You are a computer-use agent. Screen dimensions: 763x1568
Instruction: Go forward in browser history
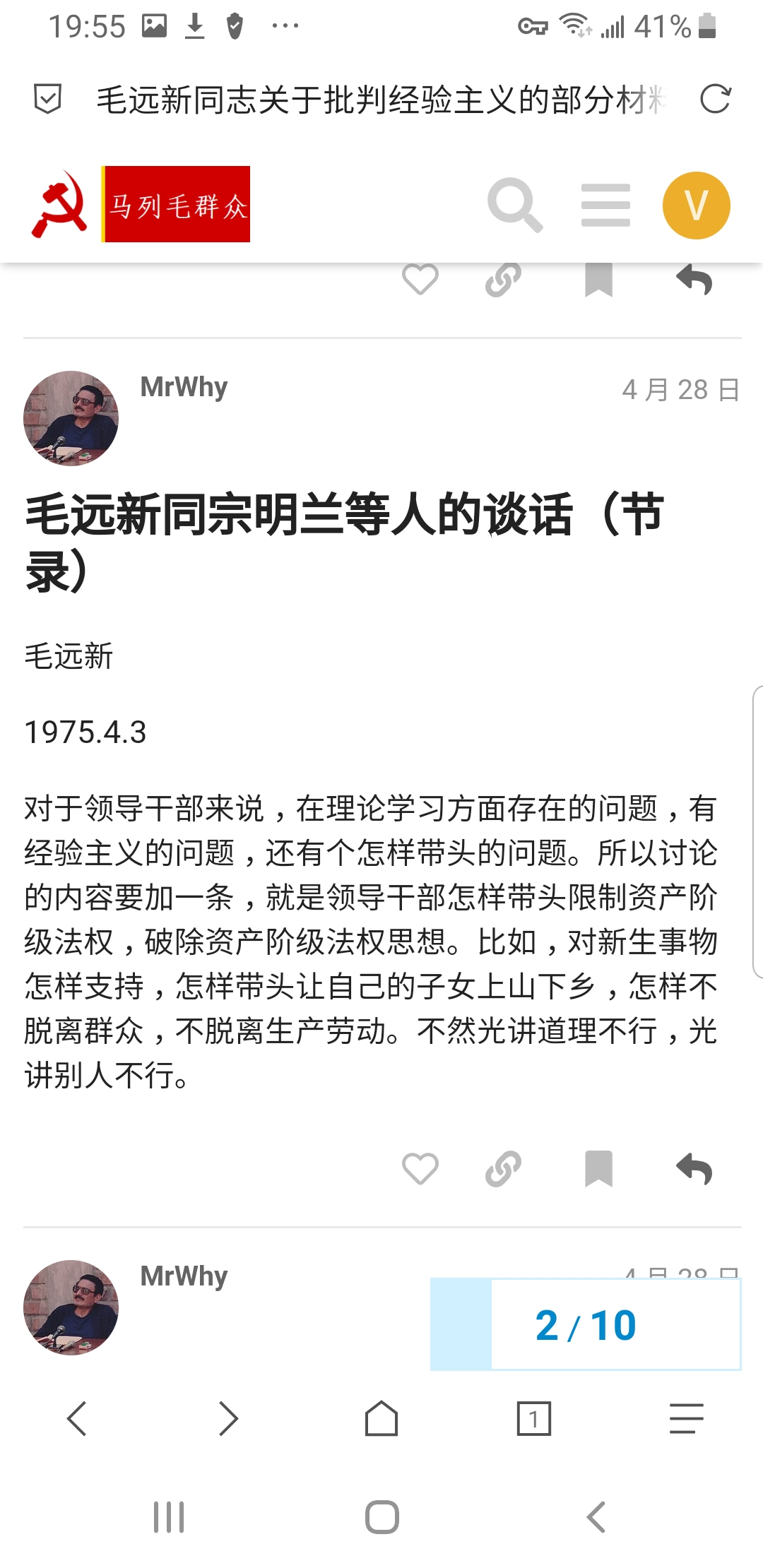pyautogui.click(x=228, y=1418)
